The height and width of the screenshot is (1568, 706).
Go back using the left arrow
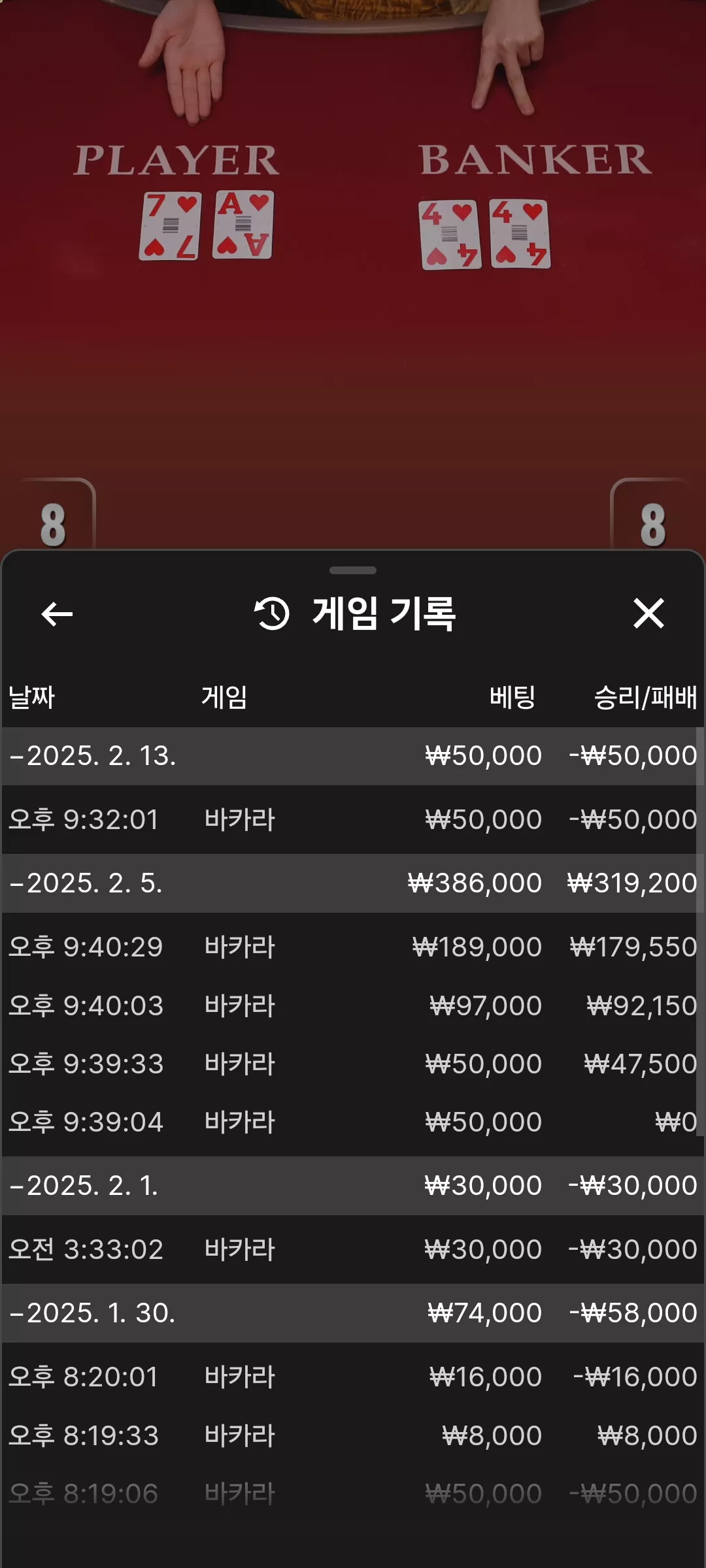point(57,613)
